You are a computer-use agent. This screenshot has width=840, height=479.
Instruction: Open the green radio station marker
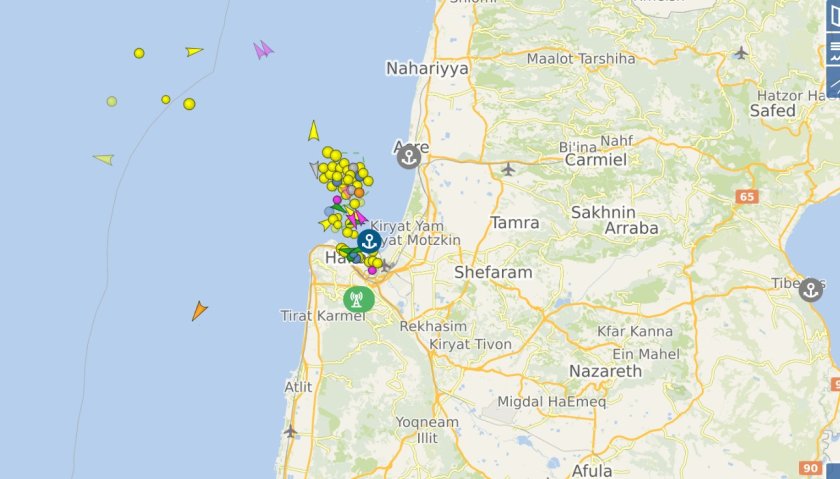(x=357, y=298)
